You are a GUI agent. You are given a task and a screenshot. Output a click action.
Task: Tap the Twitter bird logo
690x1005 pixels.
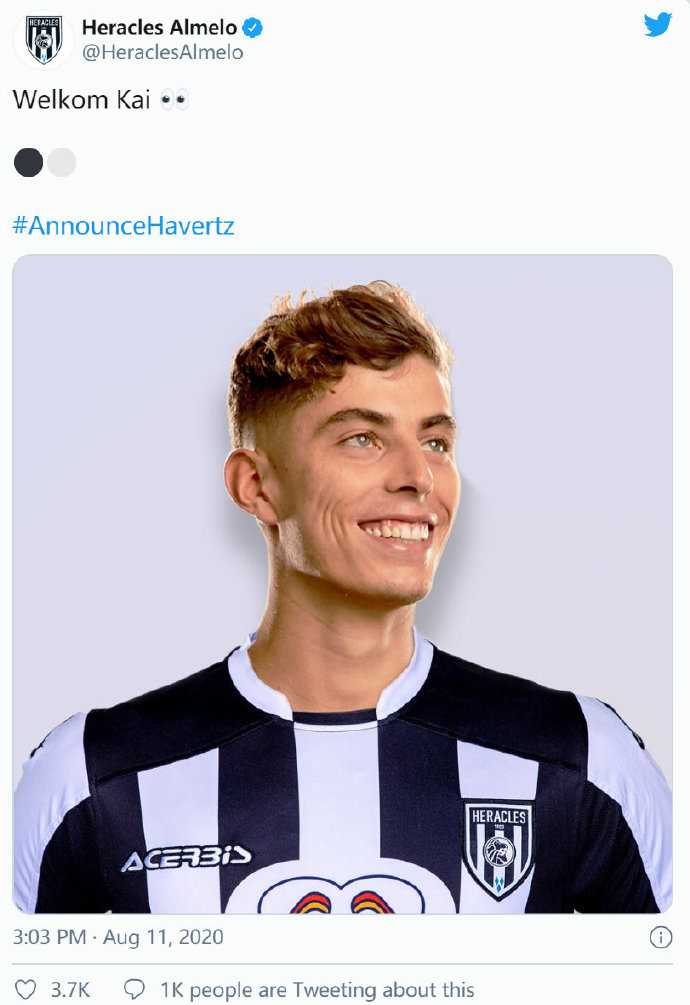pyautogui.click(x=657, y=25)
